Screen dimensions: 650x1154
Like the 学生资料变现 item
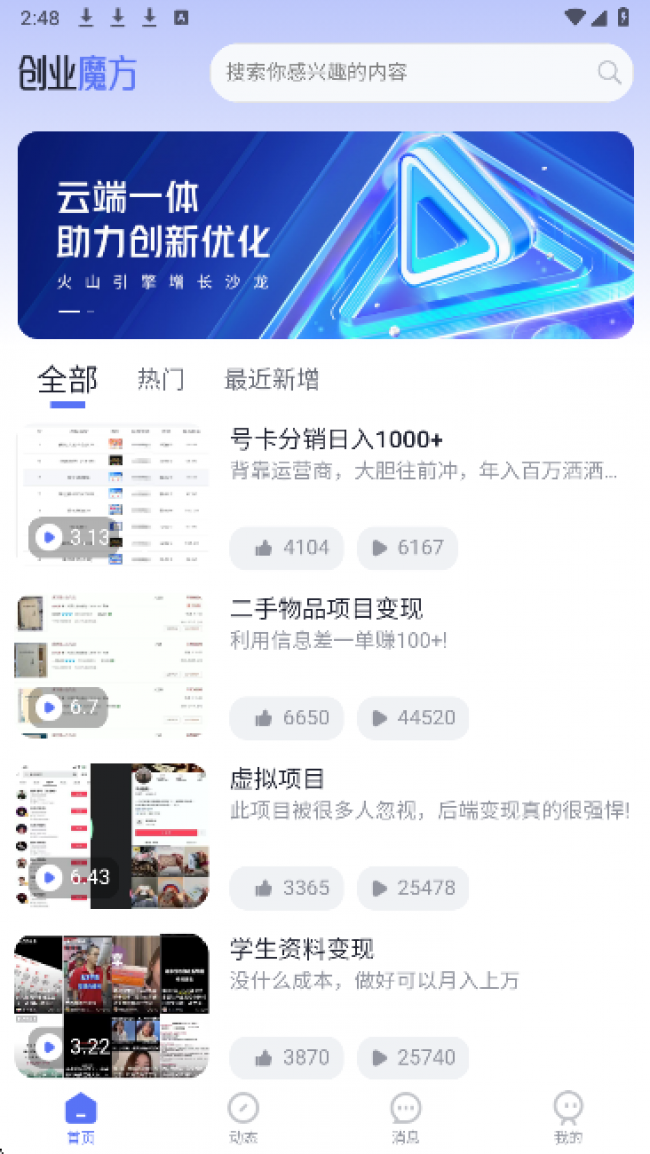coord(287,1058)
